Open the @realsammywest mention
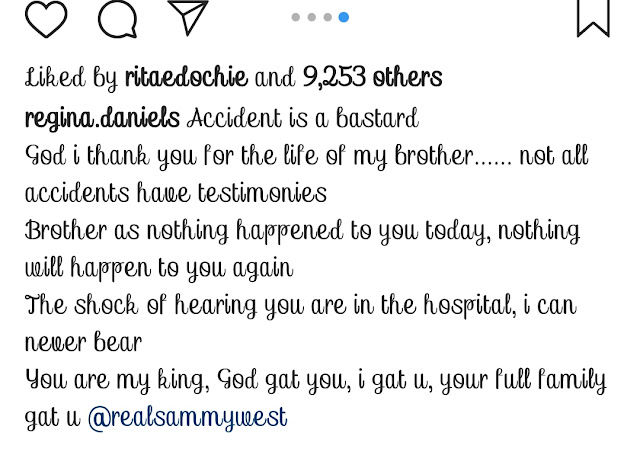 [x=187, y=417]
